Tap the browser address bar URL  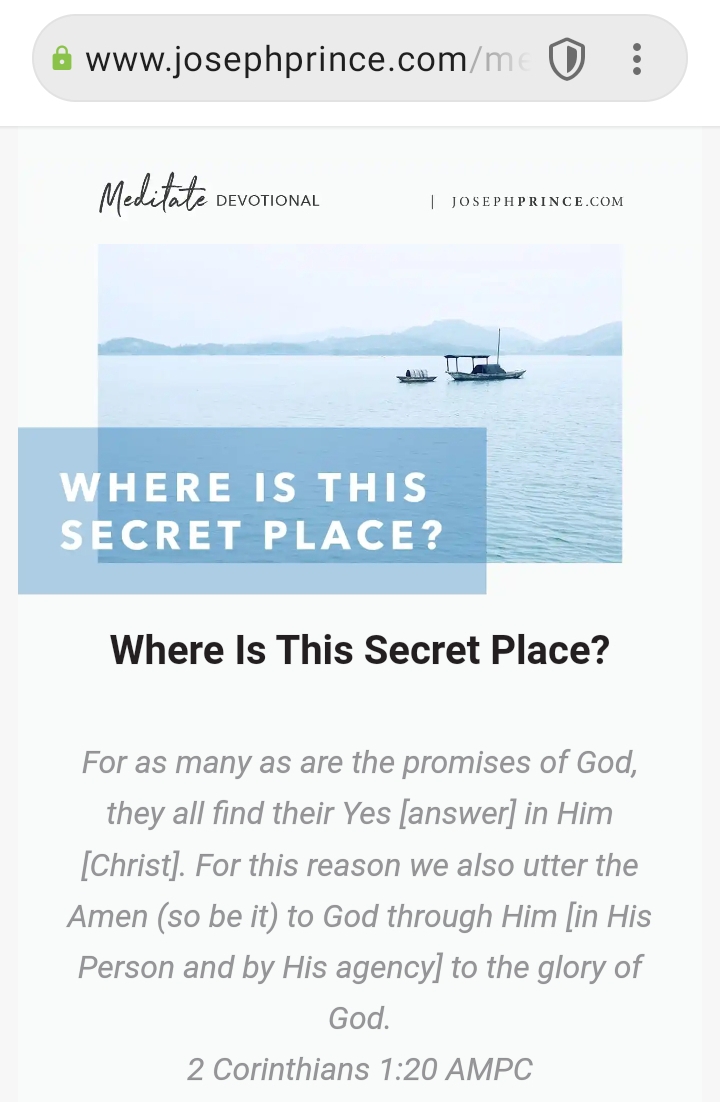[x=300, y=60]
